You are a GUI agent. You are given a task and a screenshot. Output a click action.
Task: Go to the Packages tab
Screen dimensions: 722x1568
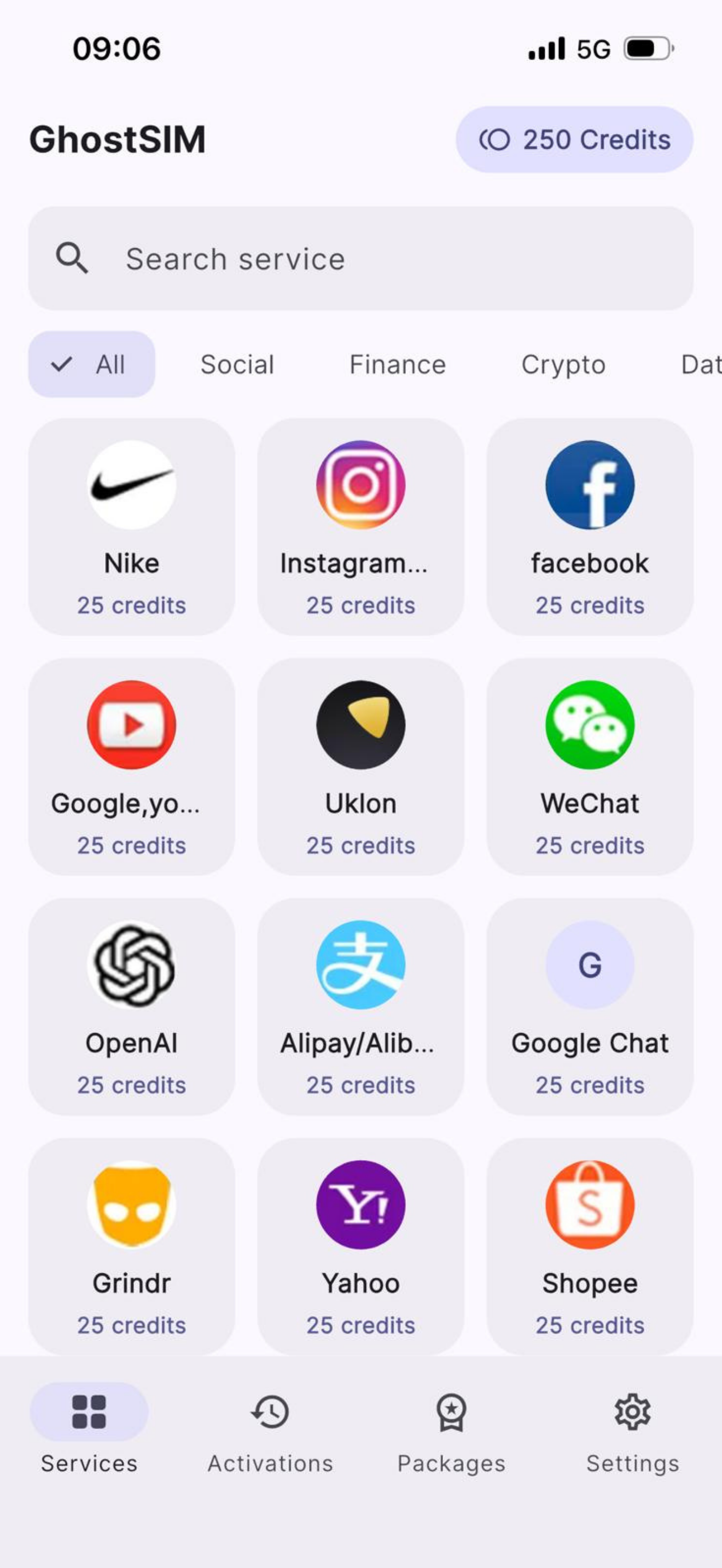click(451, 1434)
